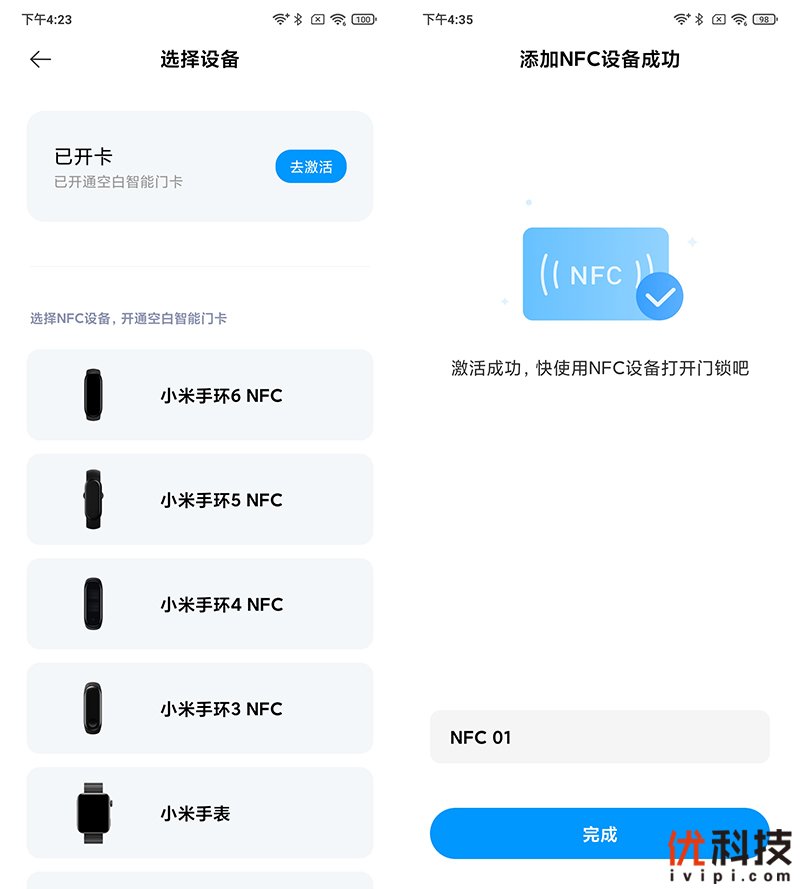Screen dimensions: 800x889
Task: Tap the 已开卡 card status panel
Action: [200, 166]
